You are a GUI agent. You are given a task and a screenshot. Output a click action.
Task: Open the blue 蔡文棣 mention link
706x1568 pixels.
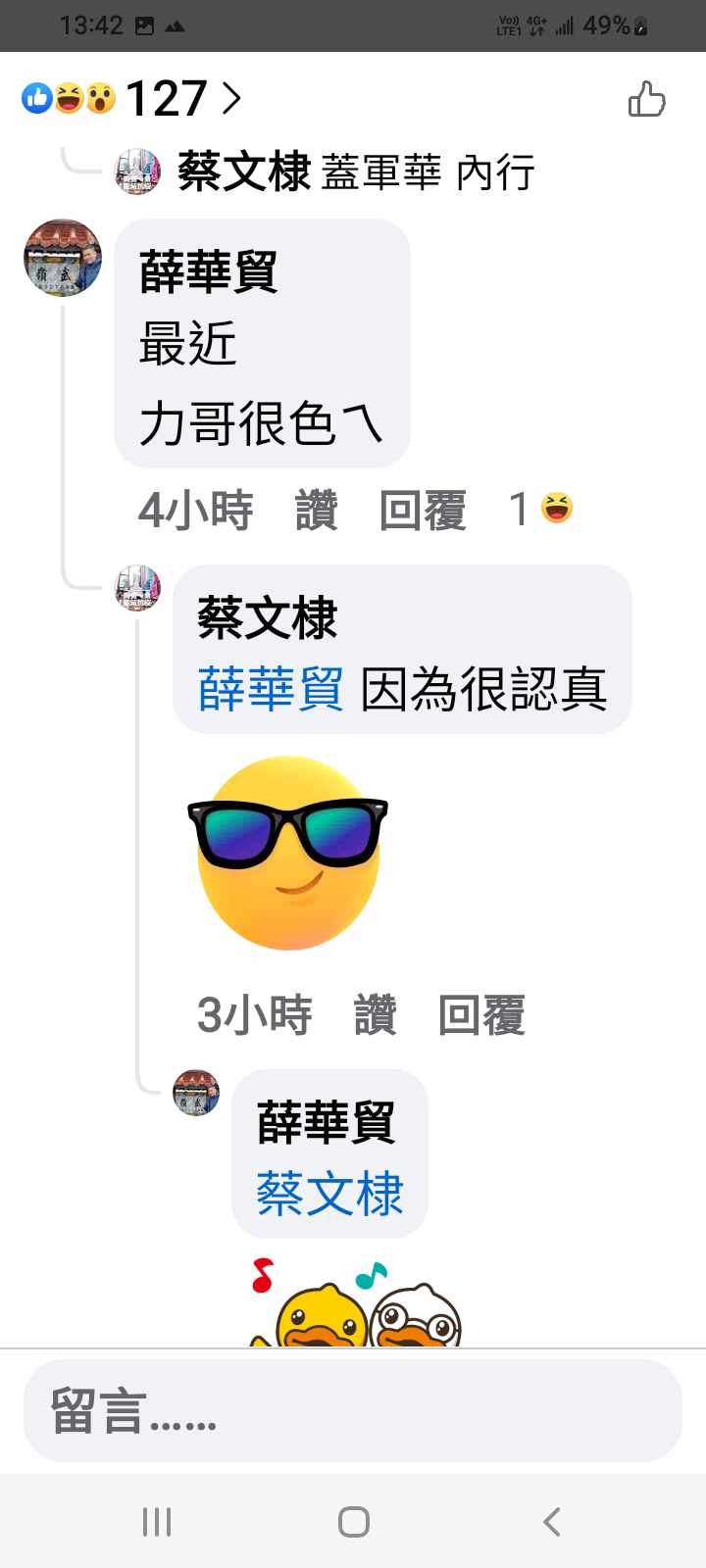(329, 1194)
